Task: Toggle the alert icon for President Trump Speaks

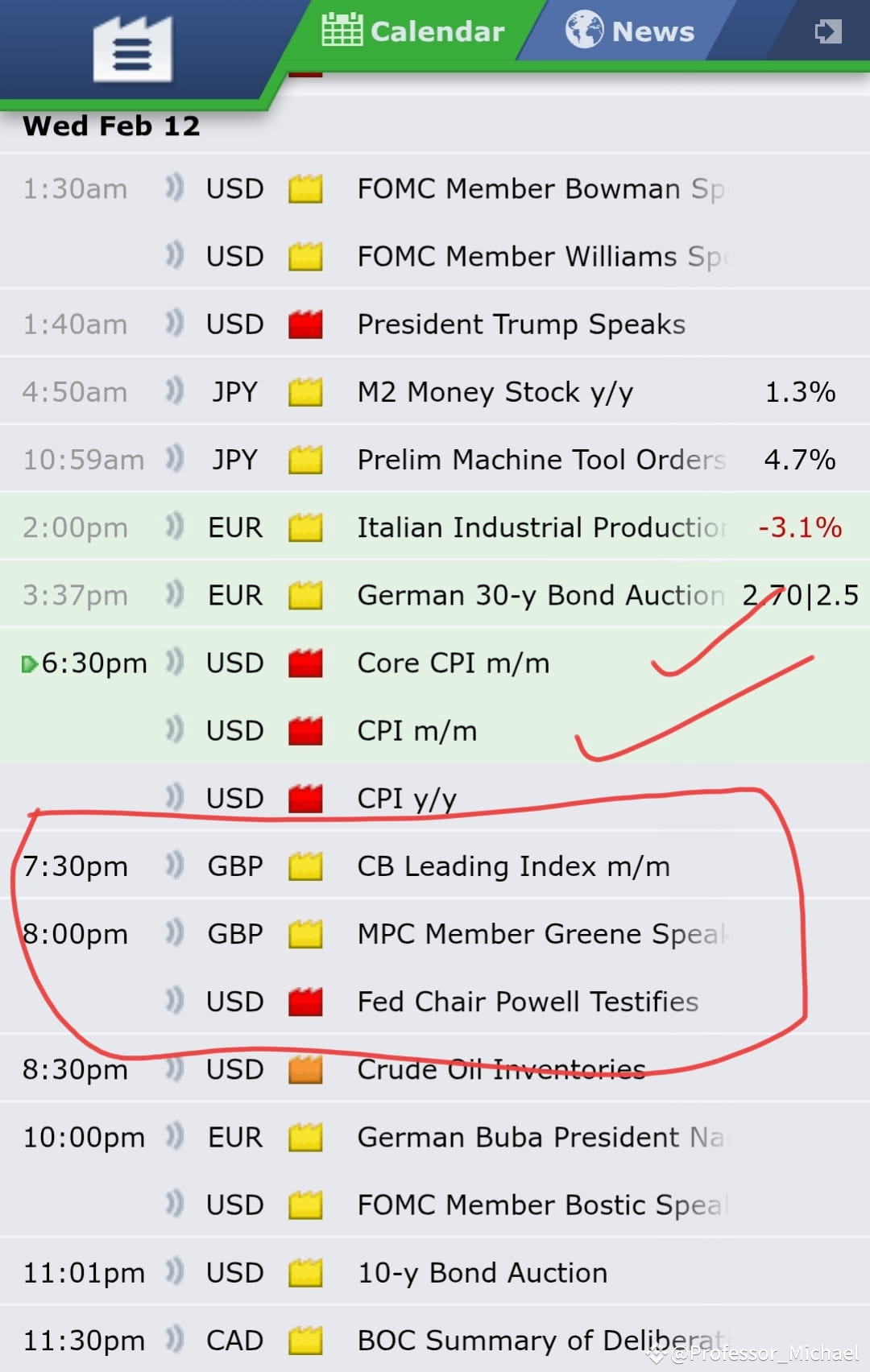Action: click(173, 324)
